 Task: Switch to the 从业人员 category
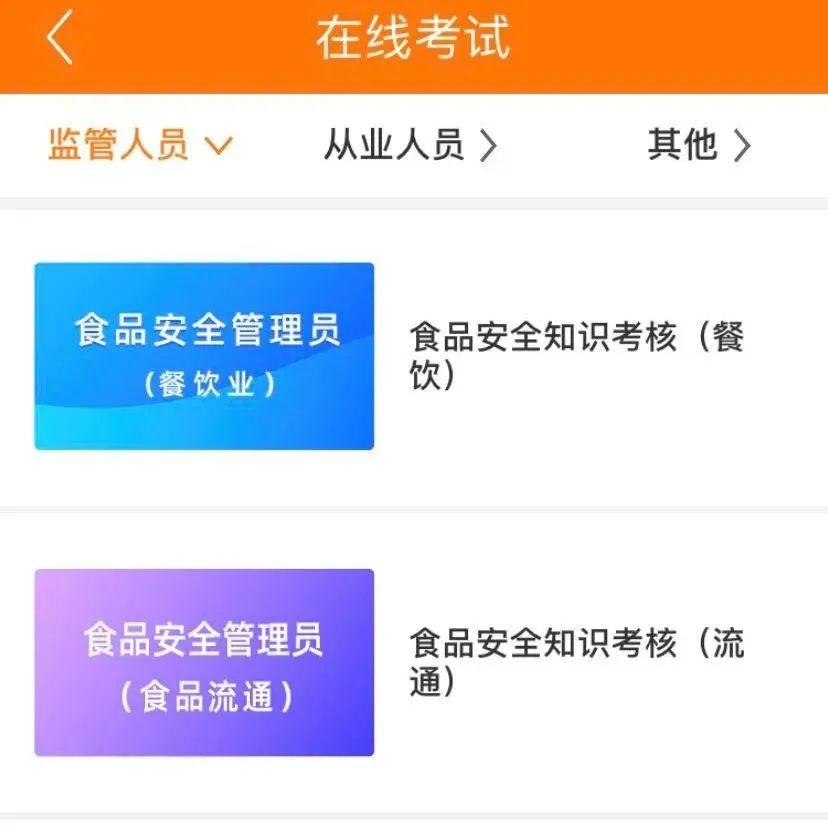coord(410,146)
